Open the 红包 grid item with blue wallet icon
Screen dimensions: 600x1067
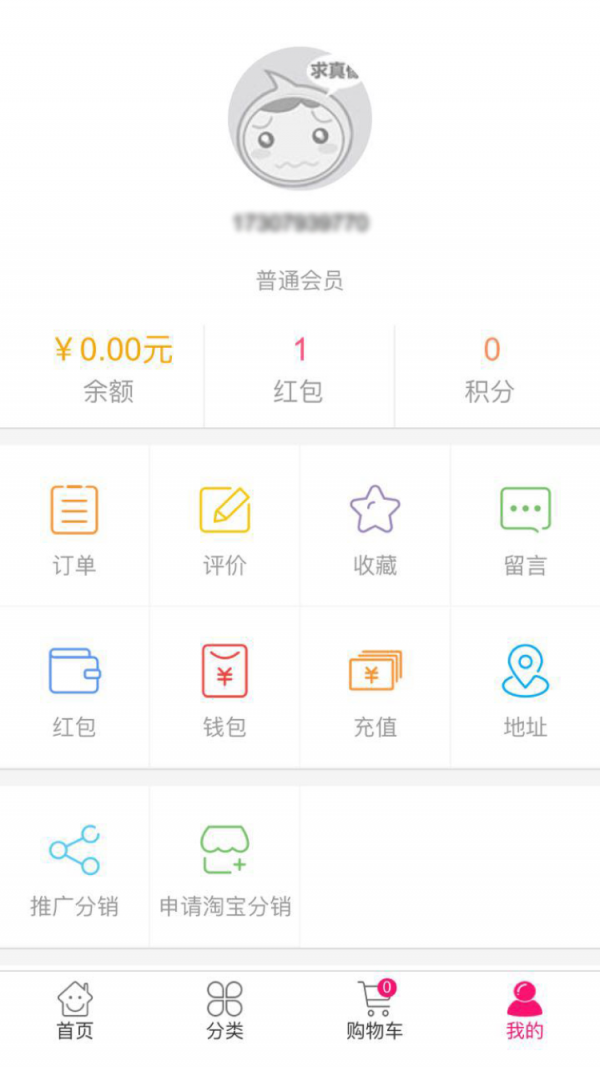click(74, 689)
